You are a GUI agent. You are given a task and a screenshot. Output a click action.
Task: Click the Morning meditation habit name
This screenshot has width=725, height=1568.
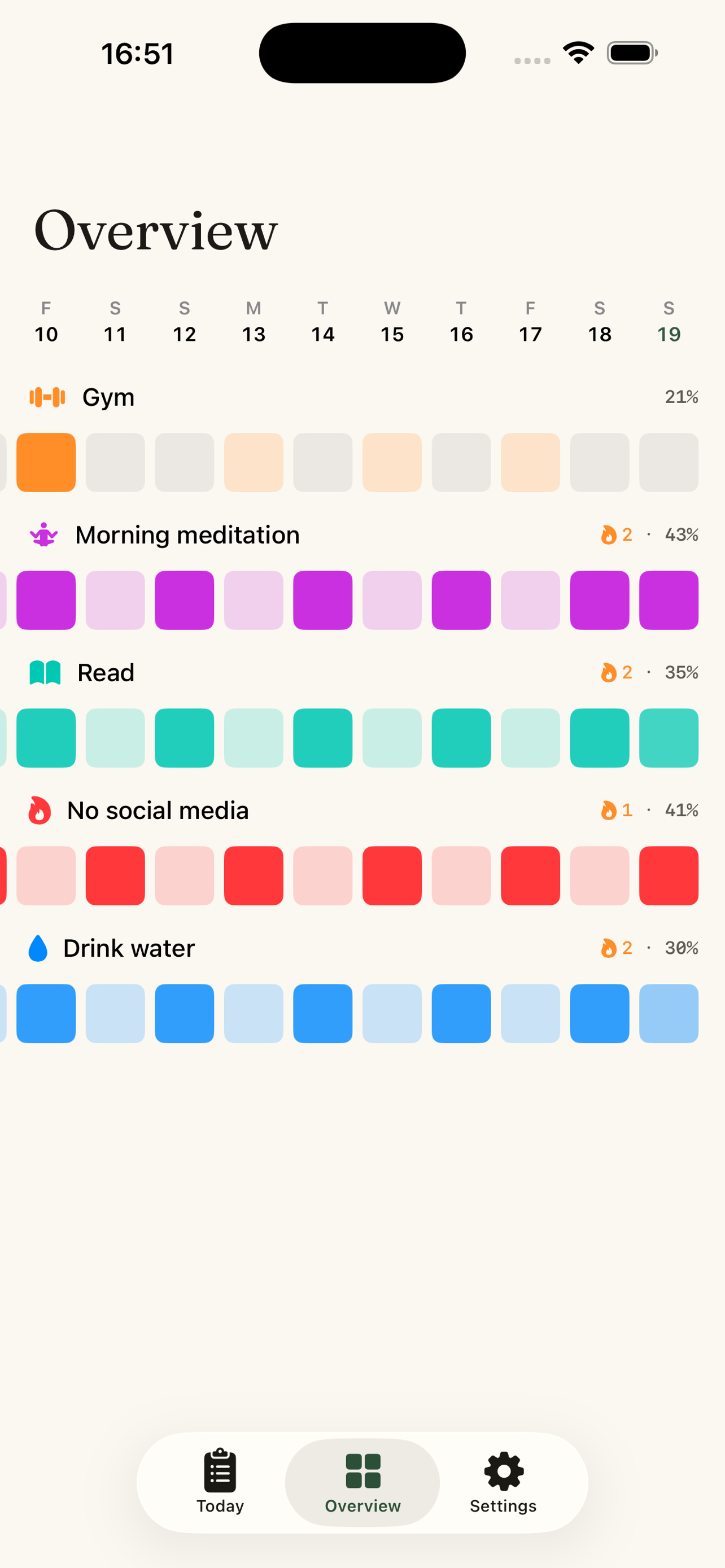click(187, 535)
